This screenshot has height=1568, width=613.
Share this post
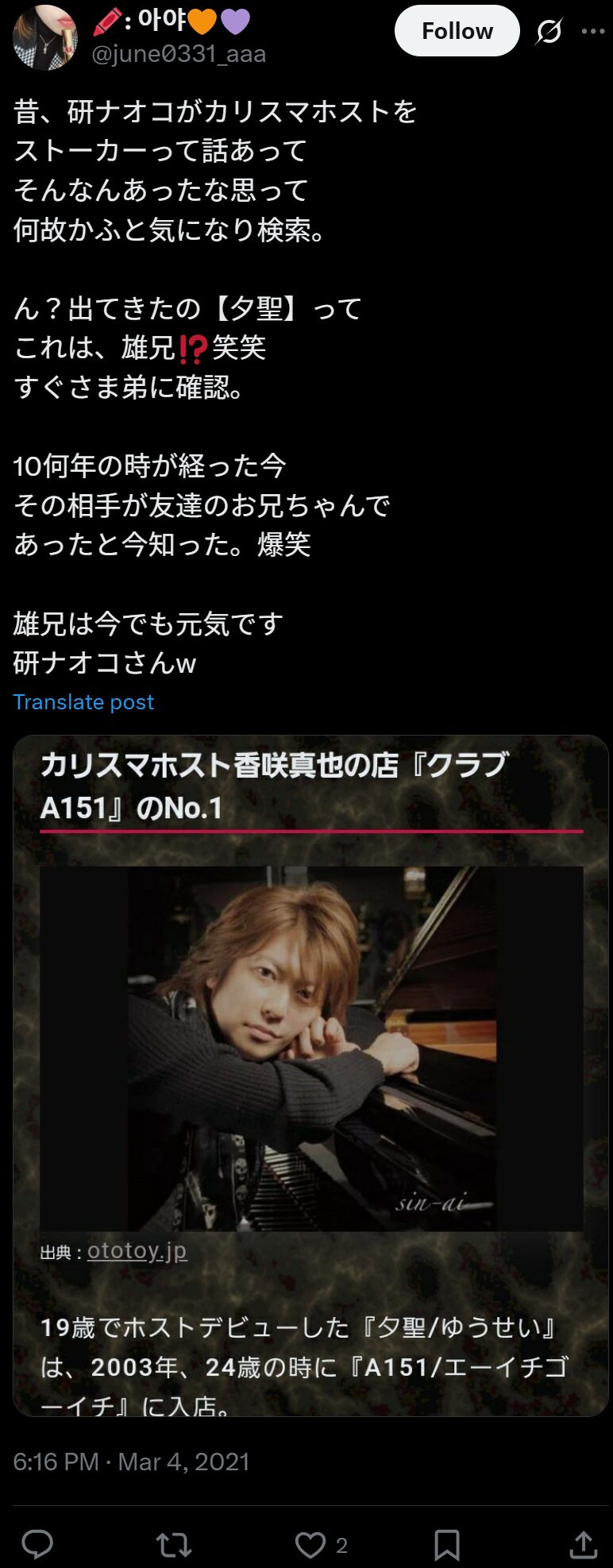(584, 1544)
